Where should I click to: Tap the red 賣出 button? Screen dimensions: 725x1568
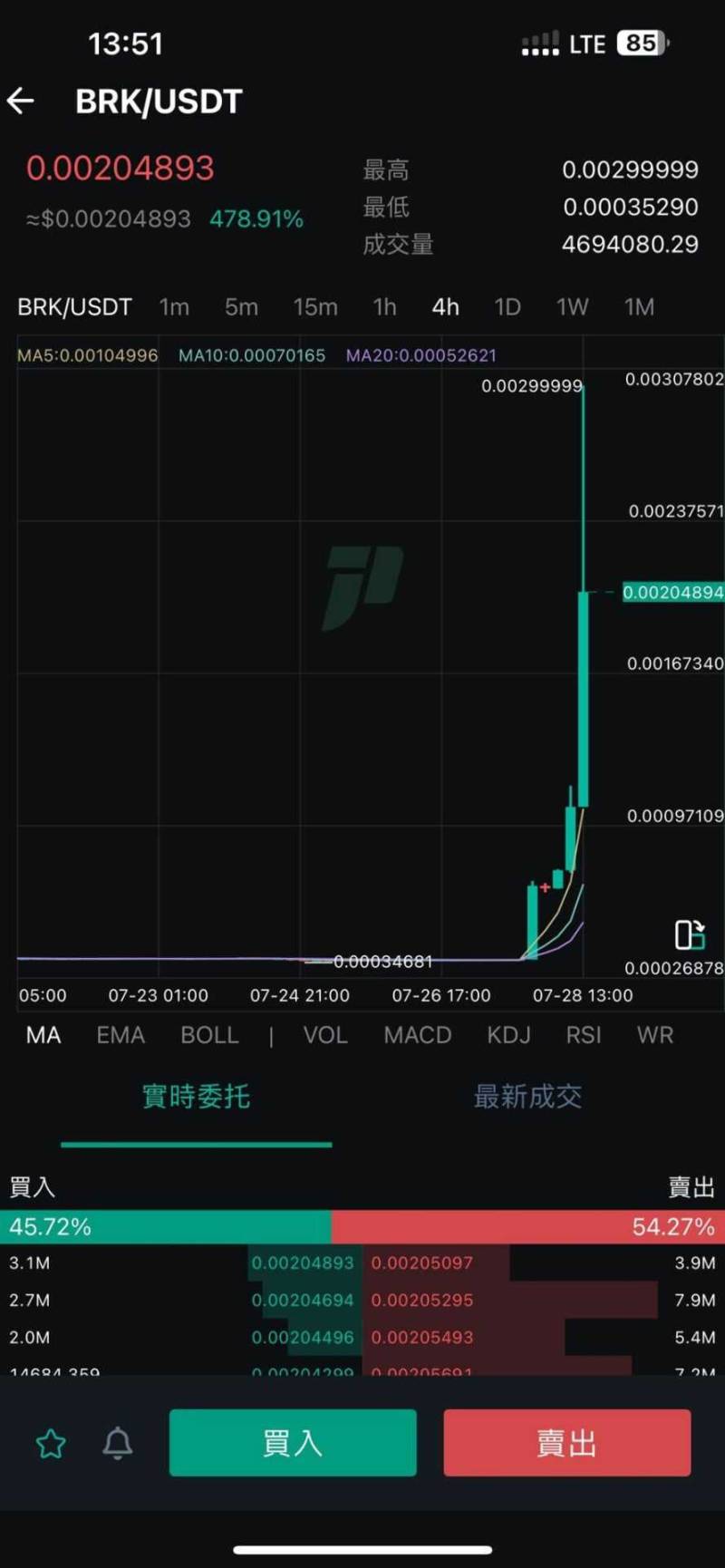click(x=567, y=1443)
